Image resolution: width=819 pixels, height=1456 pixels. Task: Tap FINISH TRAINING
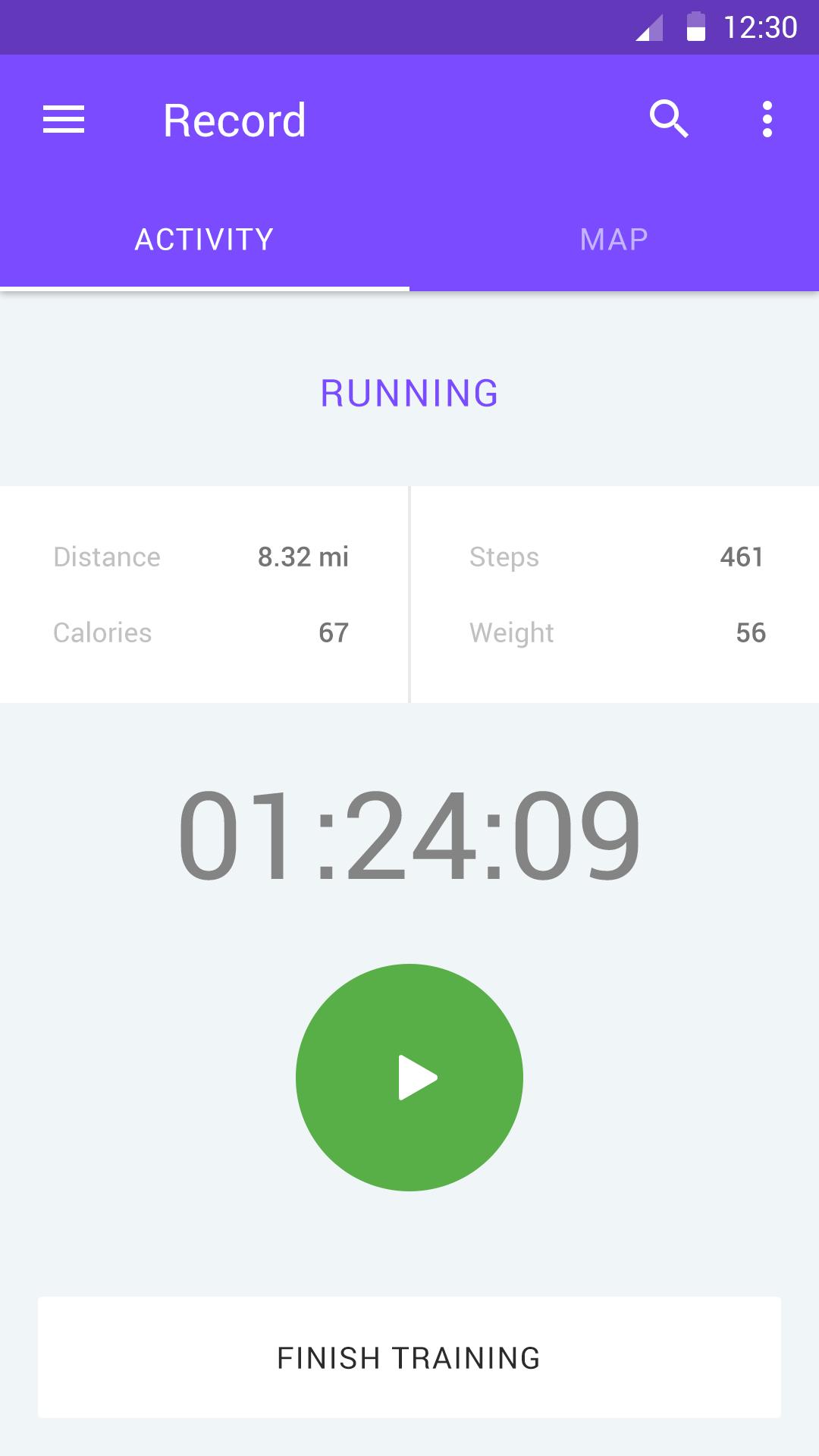click(409, 1359)
